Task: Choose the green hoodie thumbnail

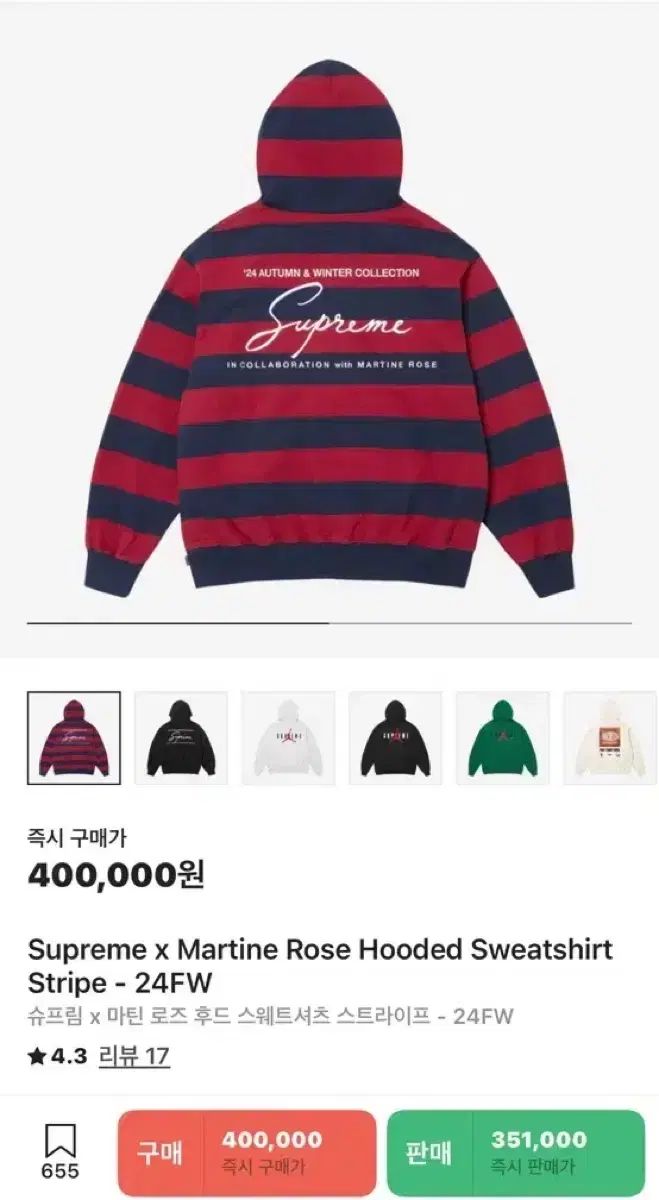Action: [x=502, y=738]
